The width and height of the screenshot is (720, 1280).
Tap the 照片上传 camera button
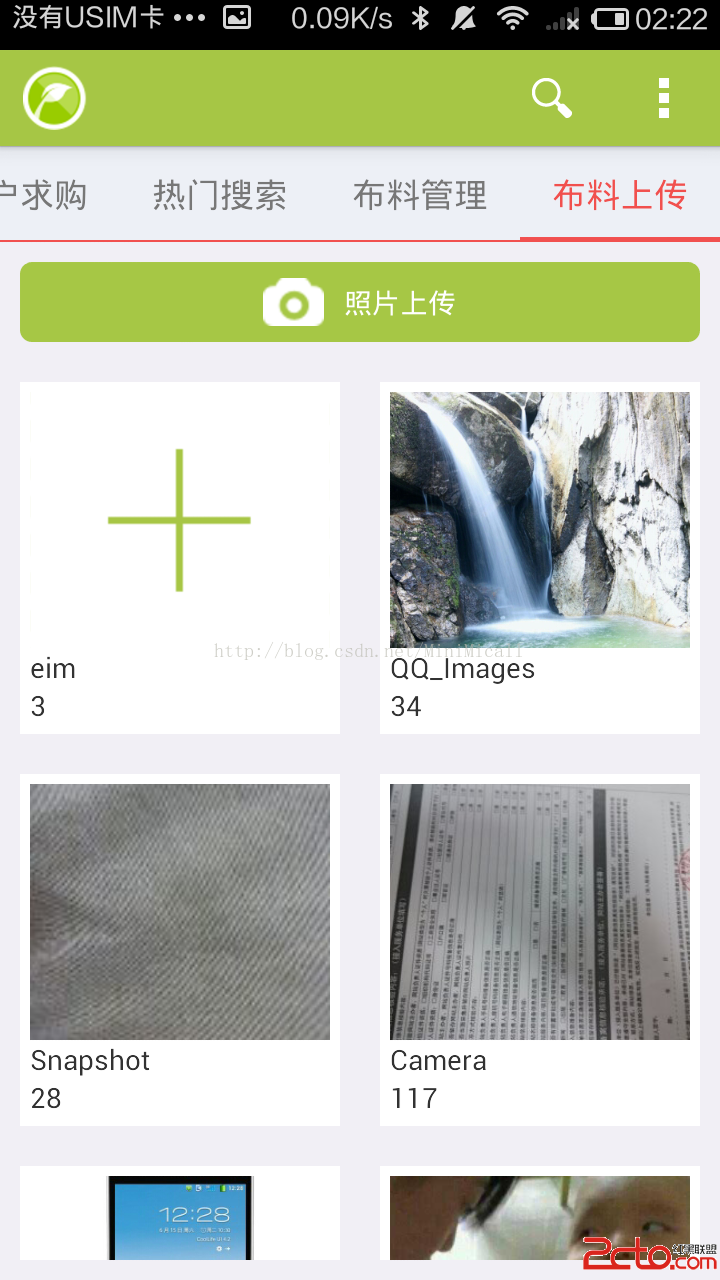point(360,302)
